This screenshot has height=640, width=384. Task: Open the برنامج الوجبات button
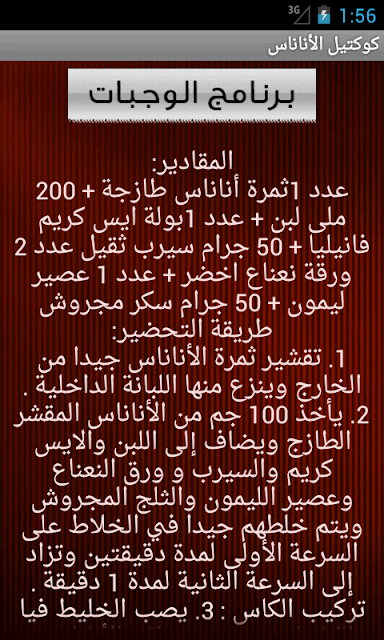[x=192, y=94]
